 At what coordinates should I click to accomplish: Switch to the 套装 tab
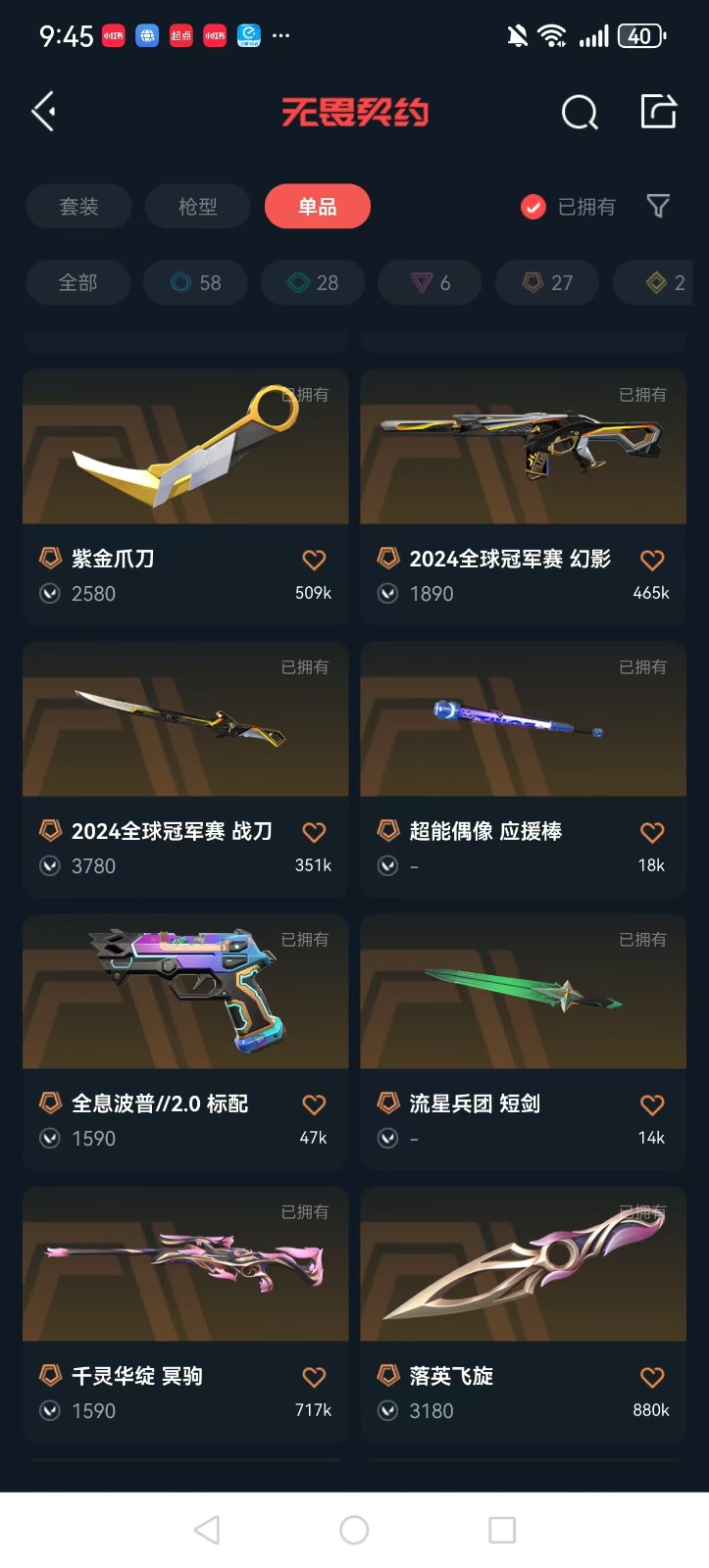(78, 207)
